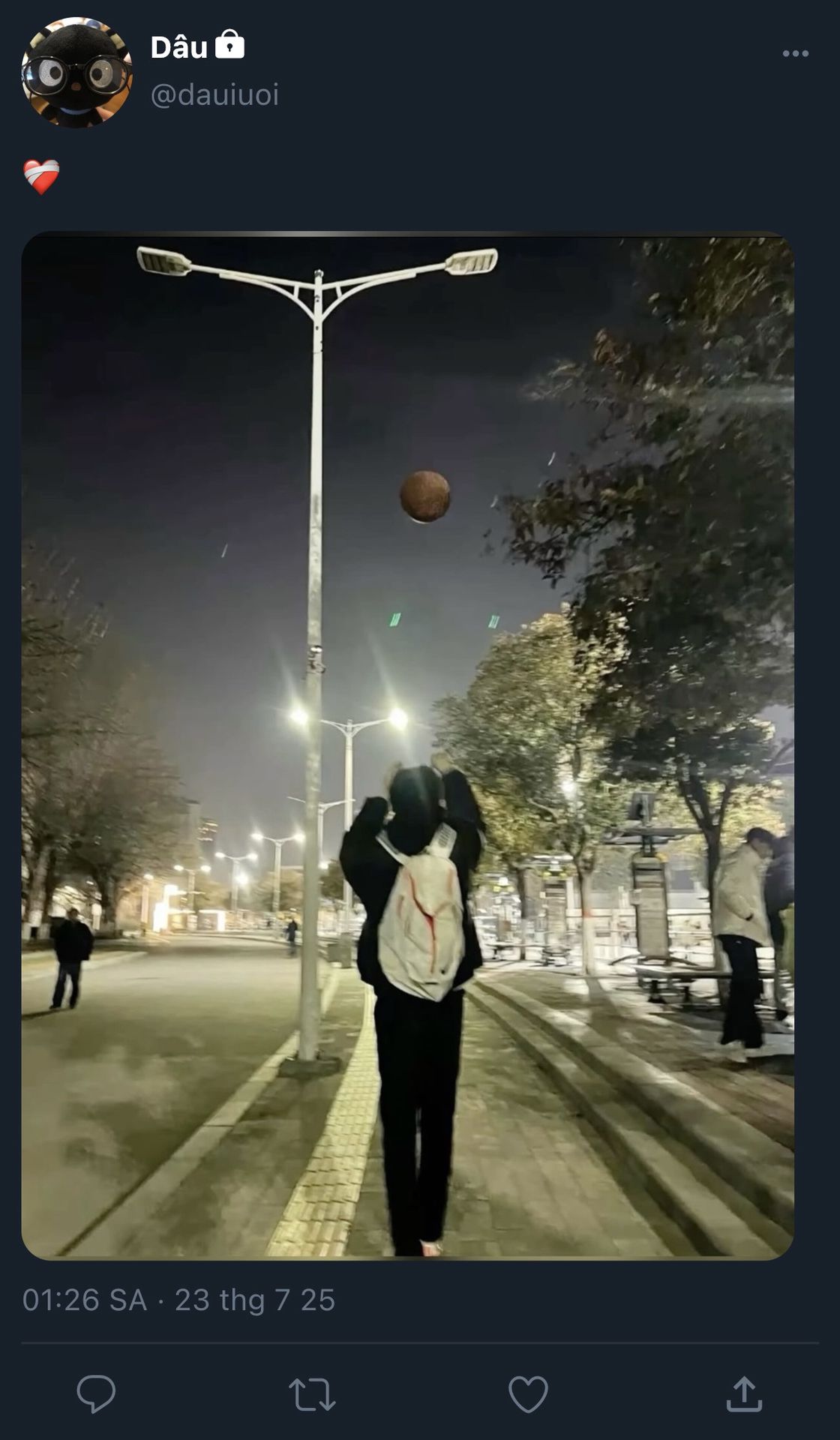Reply to this tweet
Image resolution: width=840 pixels, height=1440 pixels.
[96, 1394]
